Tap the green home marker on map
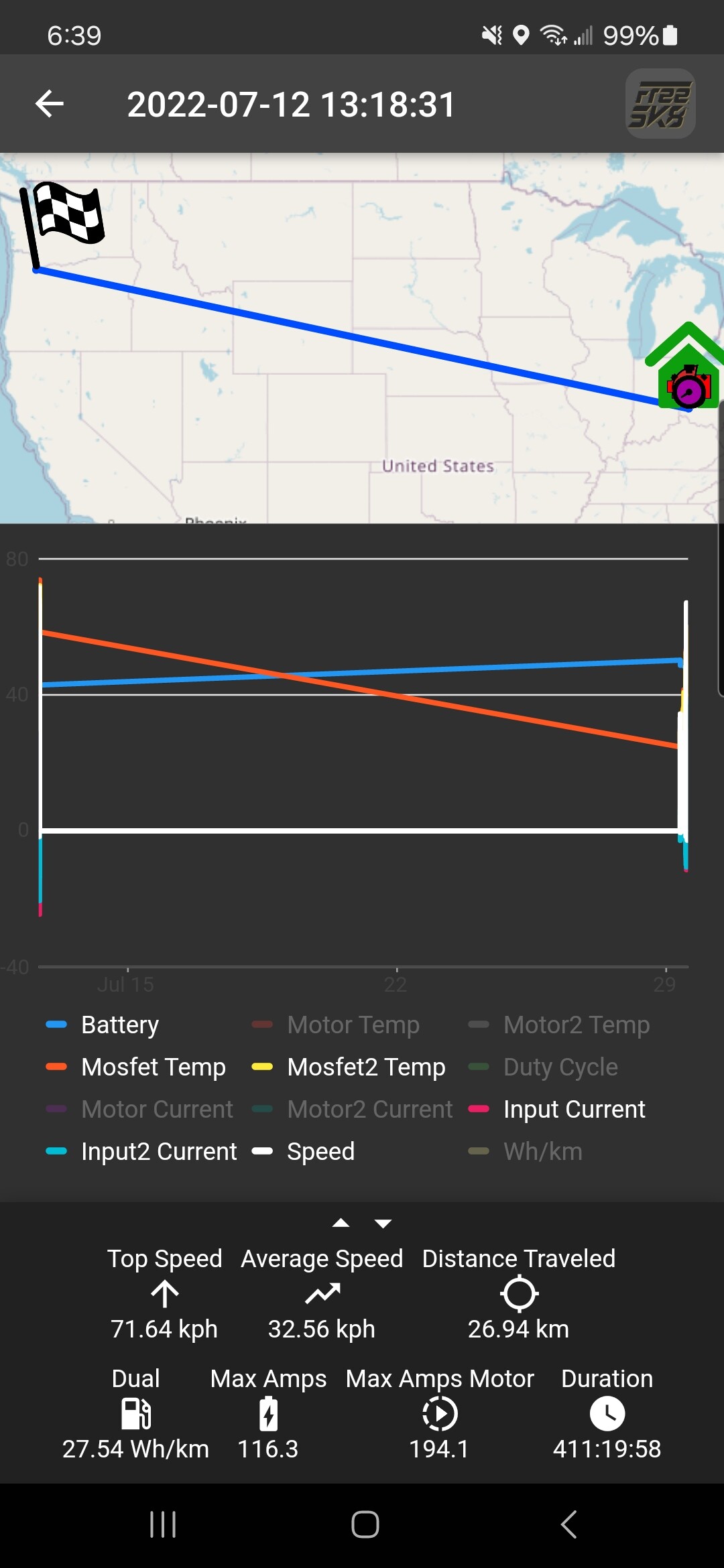The height and width of the screenshot is (1568, 724). 686,366
